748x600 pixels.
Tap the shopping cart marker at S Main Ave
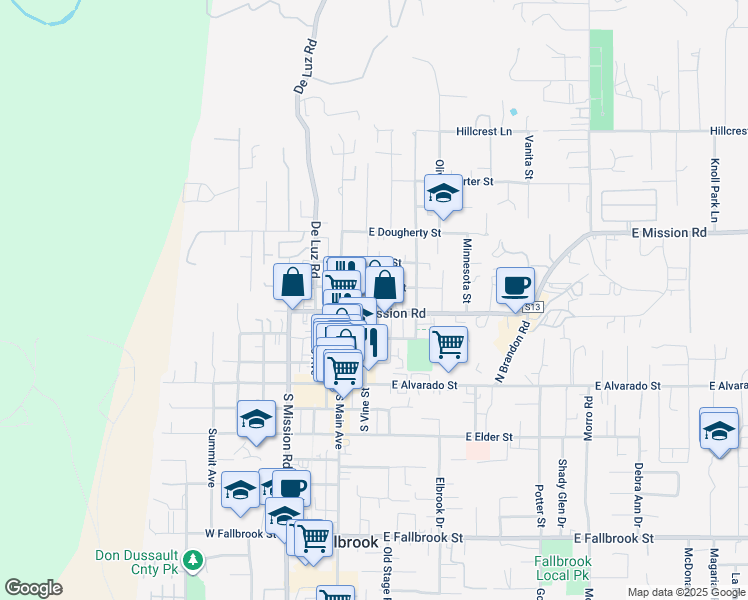[343, 373]
